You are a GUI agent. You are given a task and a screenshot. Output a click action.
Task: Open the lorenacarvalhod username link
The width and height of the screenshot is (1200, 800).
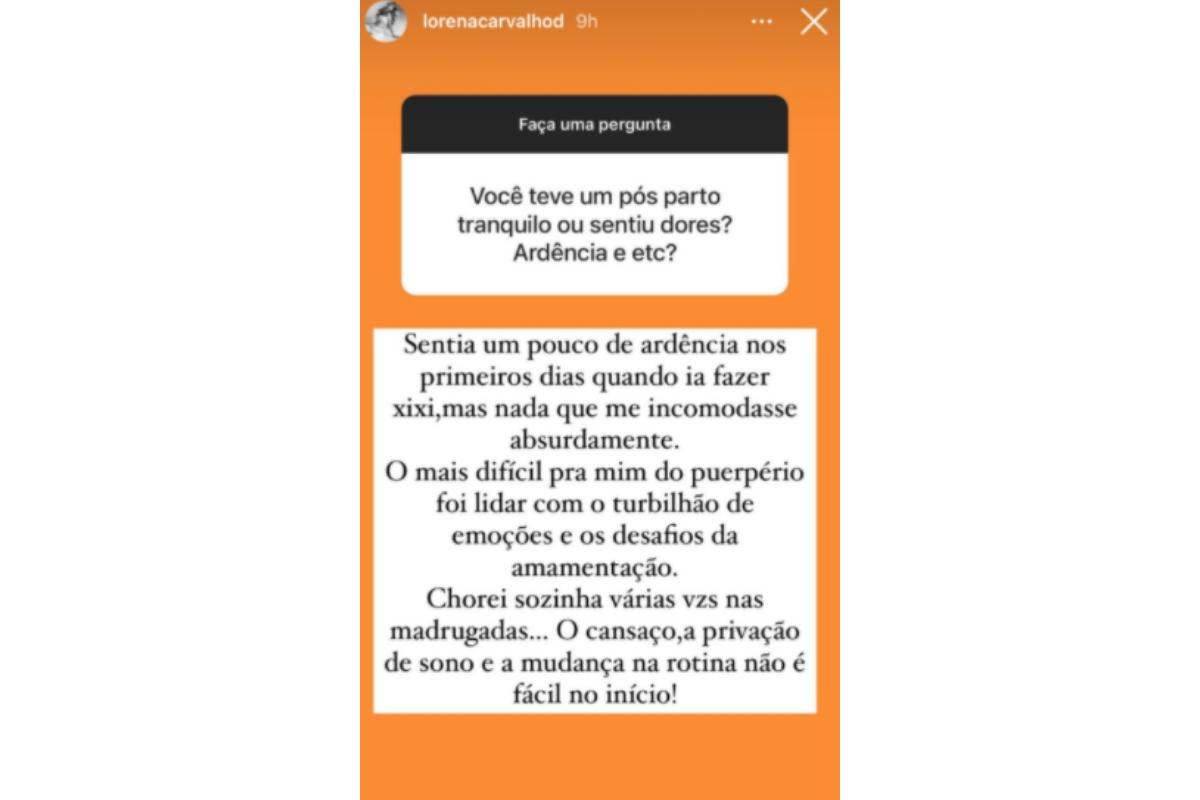[x=492, y=21]
